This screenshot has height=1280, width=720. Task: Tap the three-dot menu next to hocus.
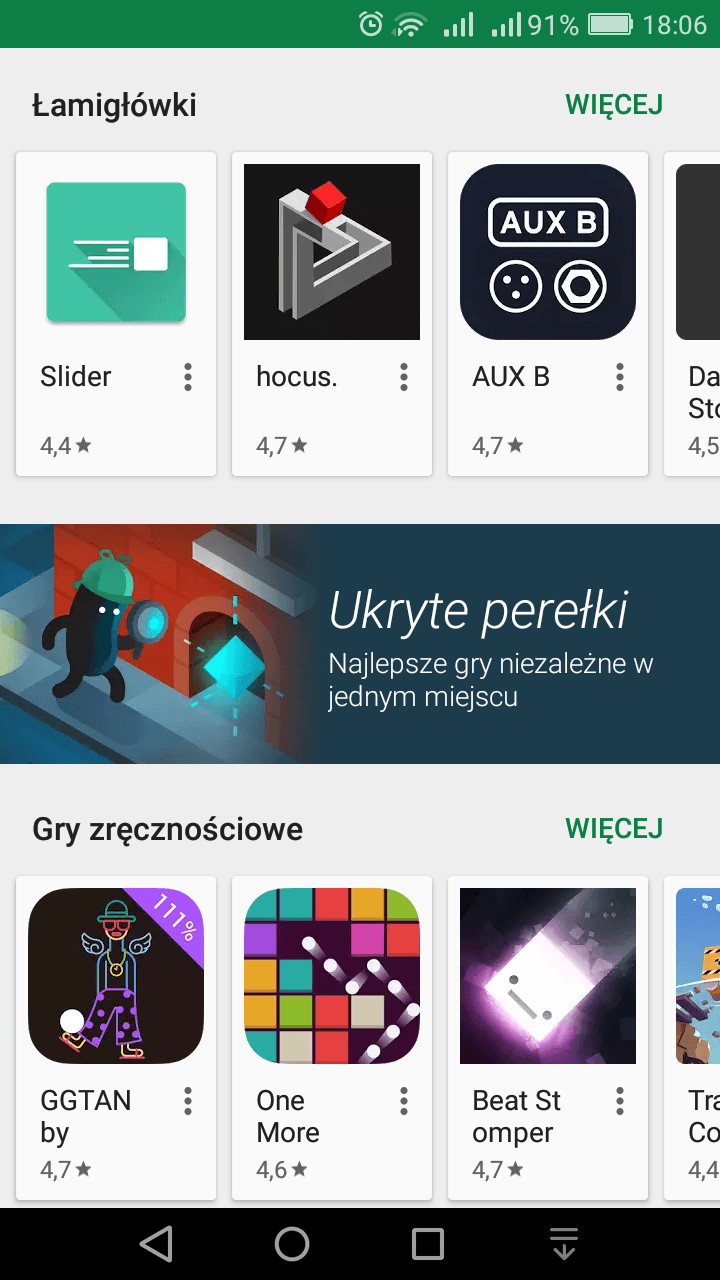pyautogui.click(x=404, y=377)
